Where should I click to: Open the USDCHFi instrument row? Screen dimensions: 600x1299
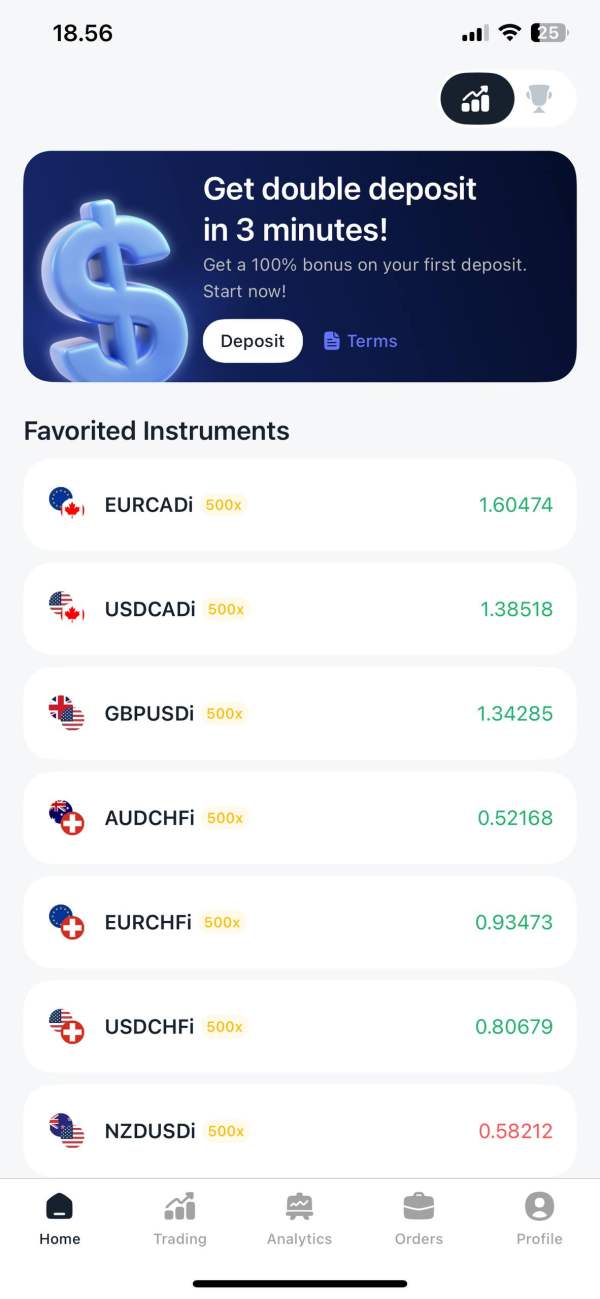point(299,1026)
